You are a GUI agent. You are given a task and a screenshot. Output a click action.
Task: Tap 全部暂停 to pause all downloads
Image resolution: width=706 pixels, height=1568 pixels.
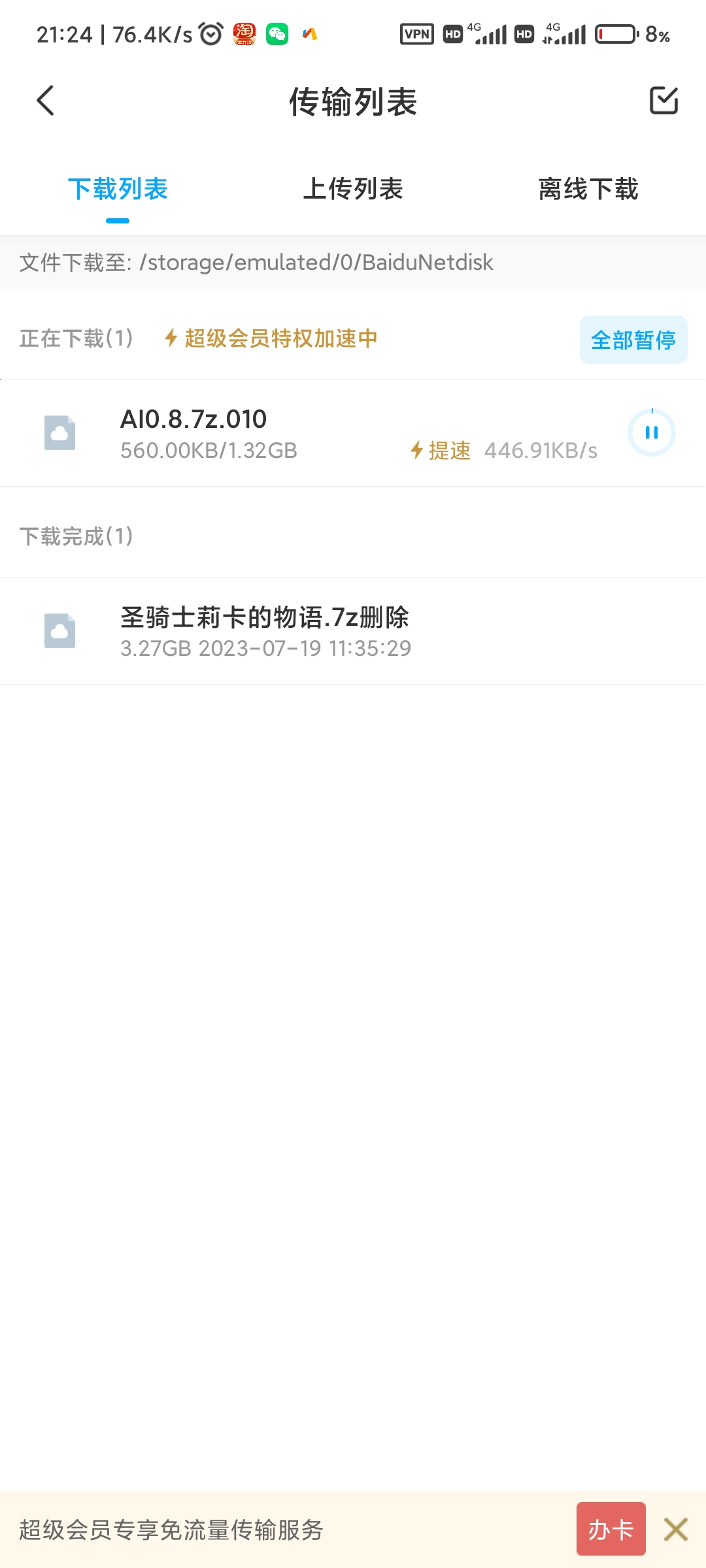(x=632, y=339)
